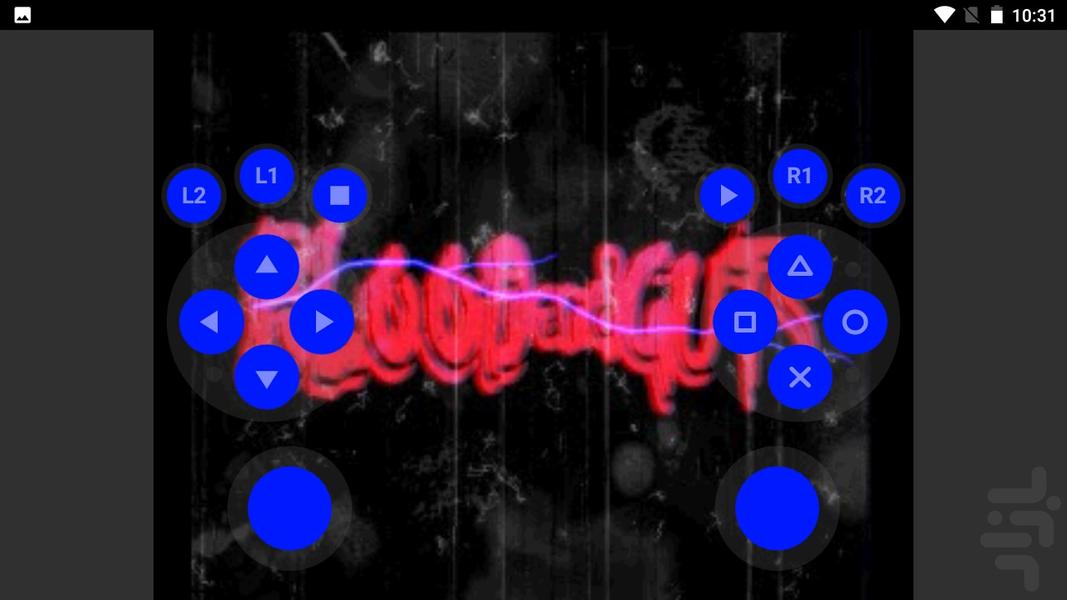Touch the right analog stick
Screen dimensions: 1067x600
coord(777,509)
